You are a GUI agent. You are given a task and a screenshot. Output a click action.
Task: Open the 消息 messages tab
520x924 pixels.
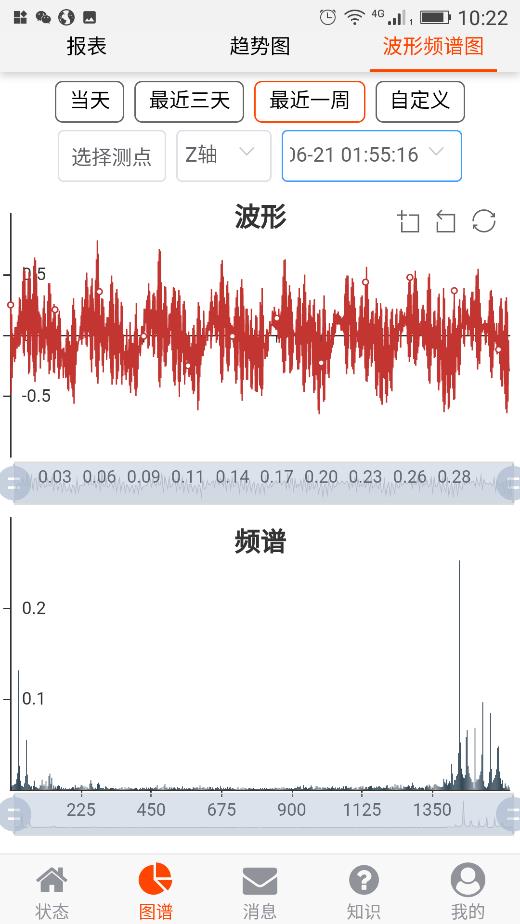pos(259,890)
